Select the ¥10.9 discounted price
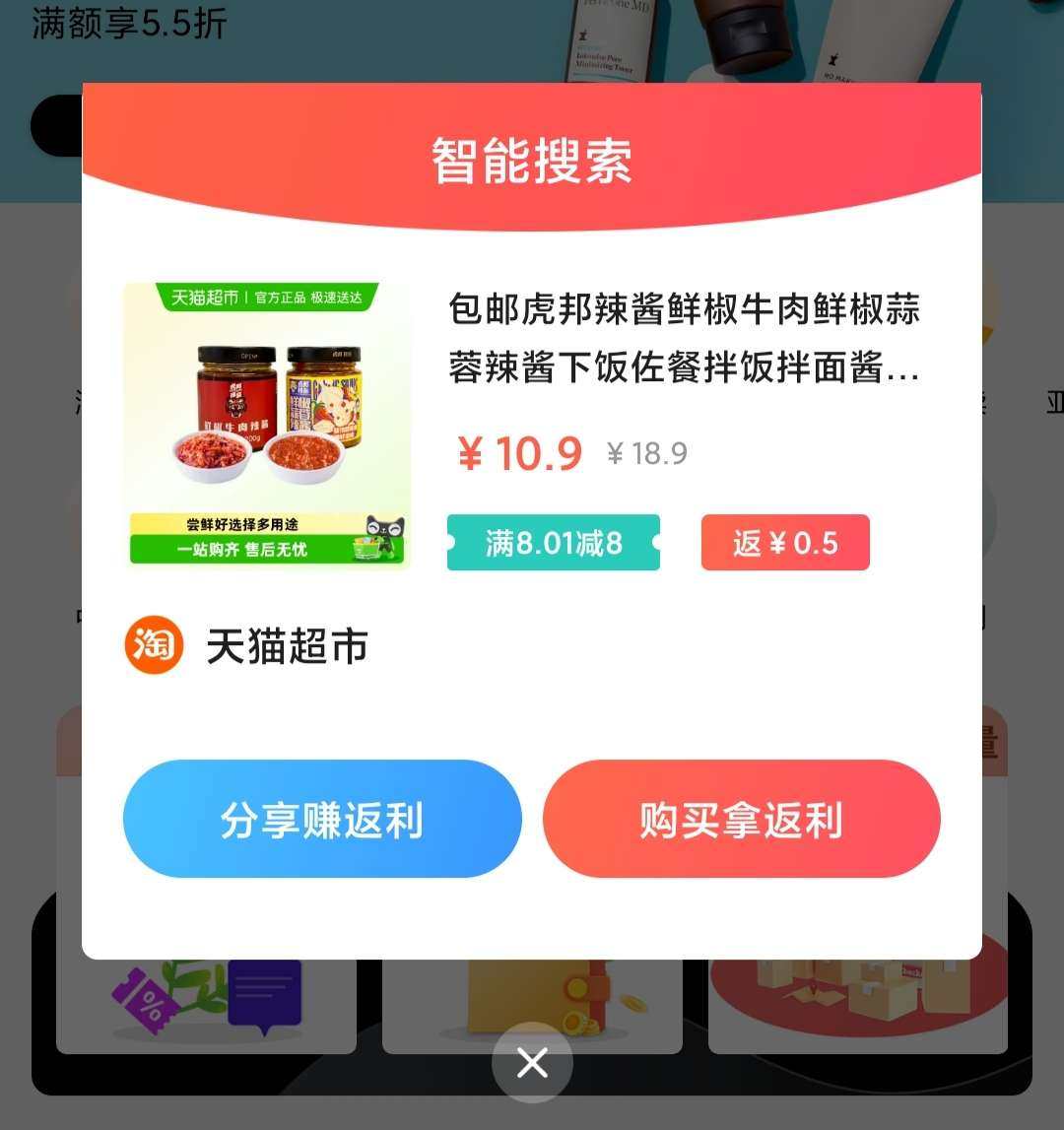Screen dimensions: 1064x1130 tap(519, 453)
